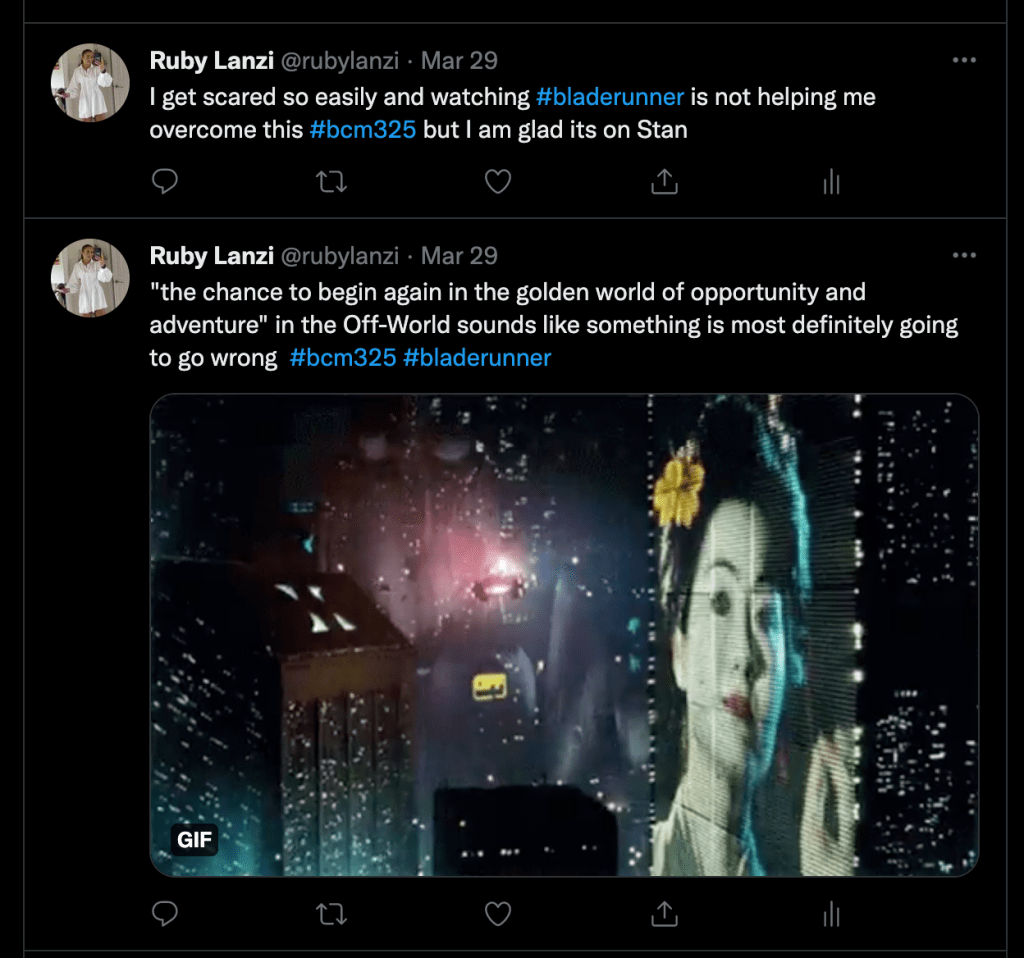Screen dimensions: 1024x958
Task: Like the tweet about Stan
Action: tap(497, 181)
